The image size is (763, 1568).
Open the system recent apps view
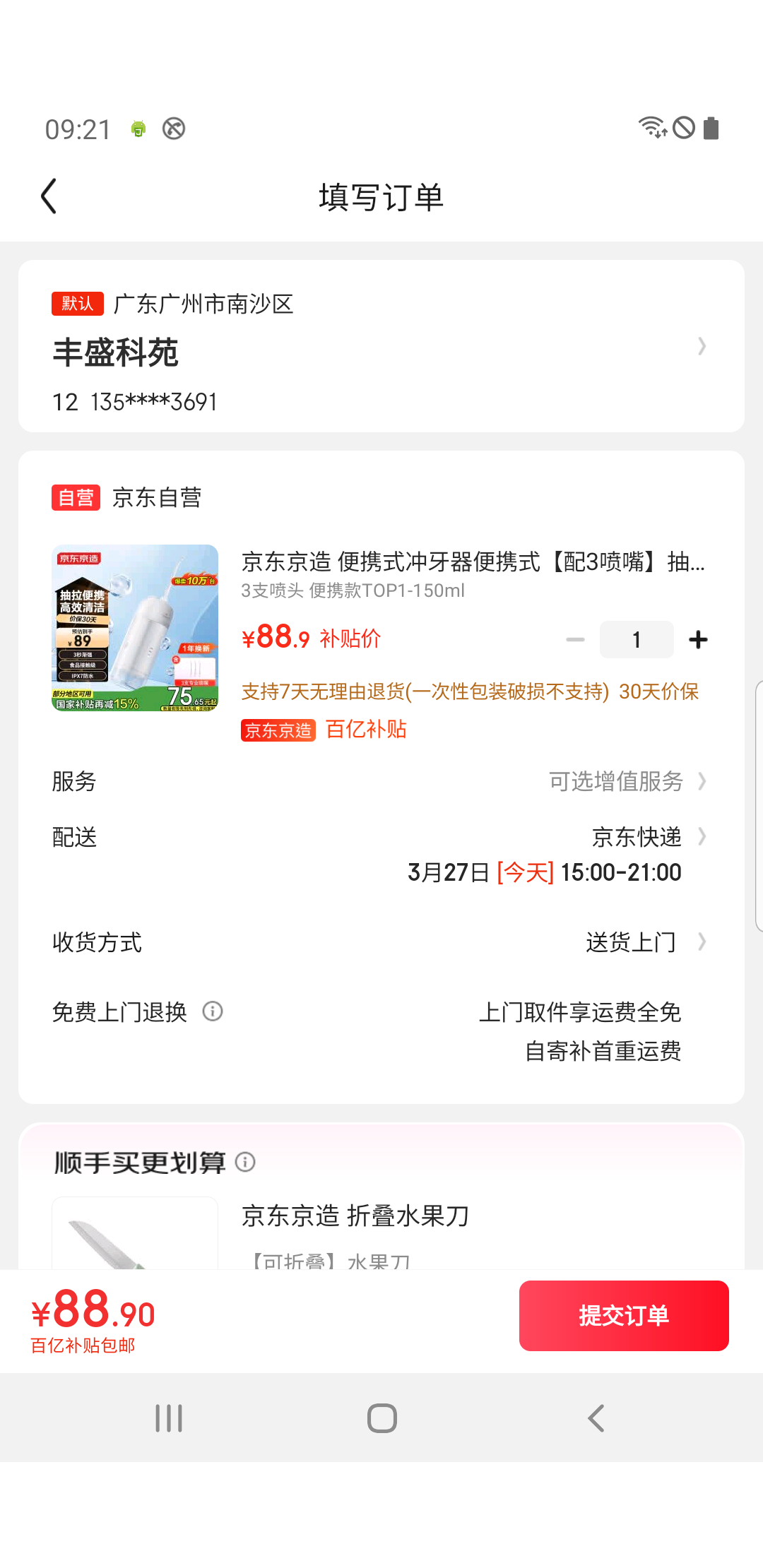point(169,1418)
